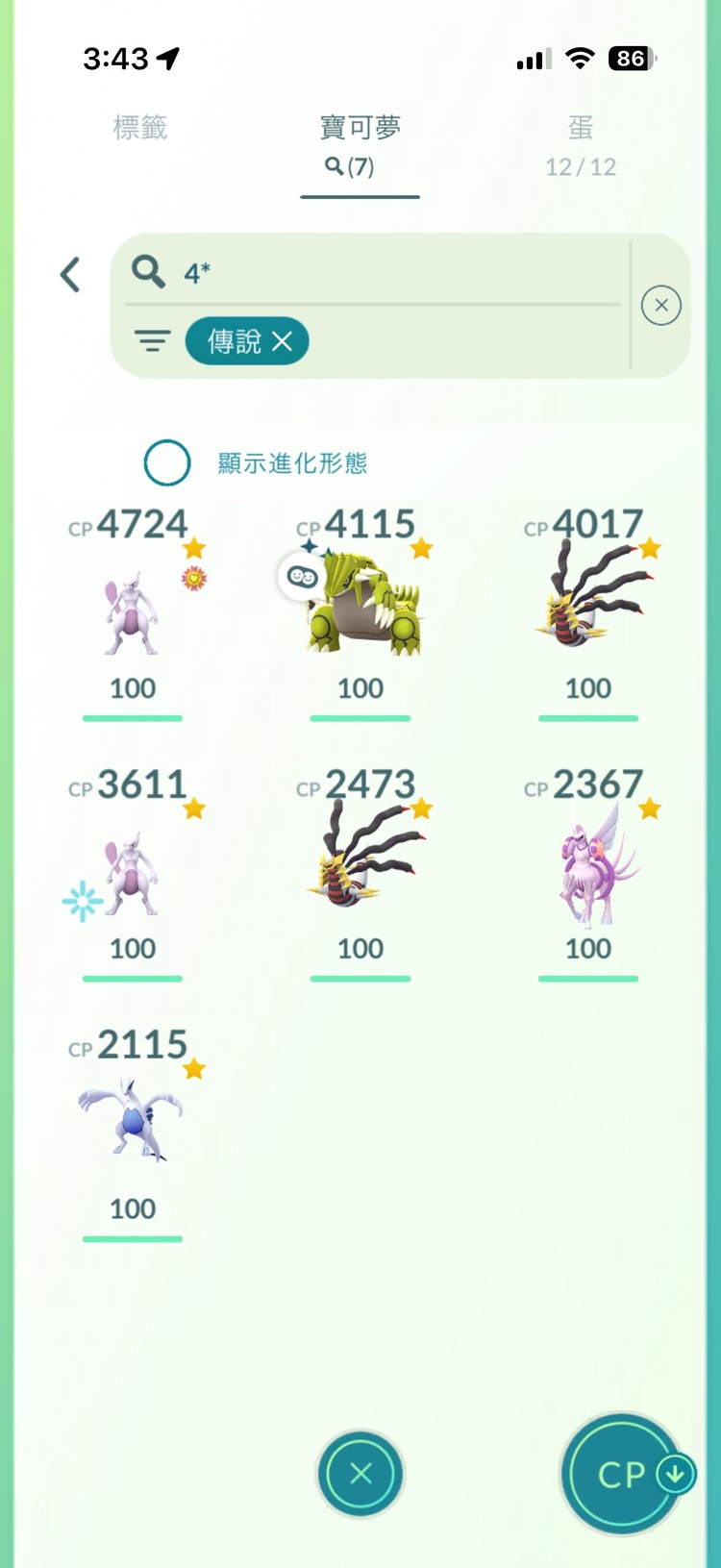Clear the search with the circled X
This screenshot has width=721, height=1568.
pyautogui.click(x=661, y=306)
